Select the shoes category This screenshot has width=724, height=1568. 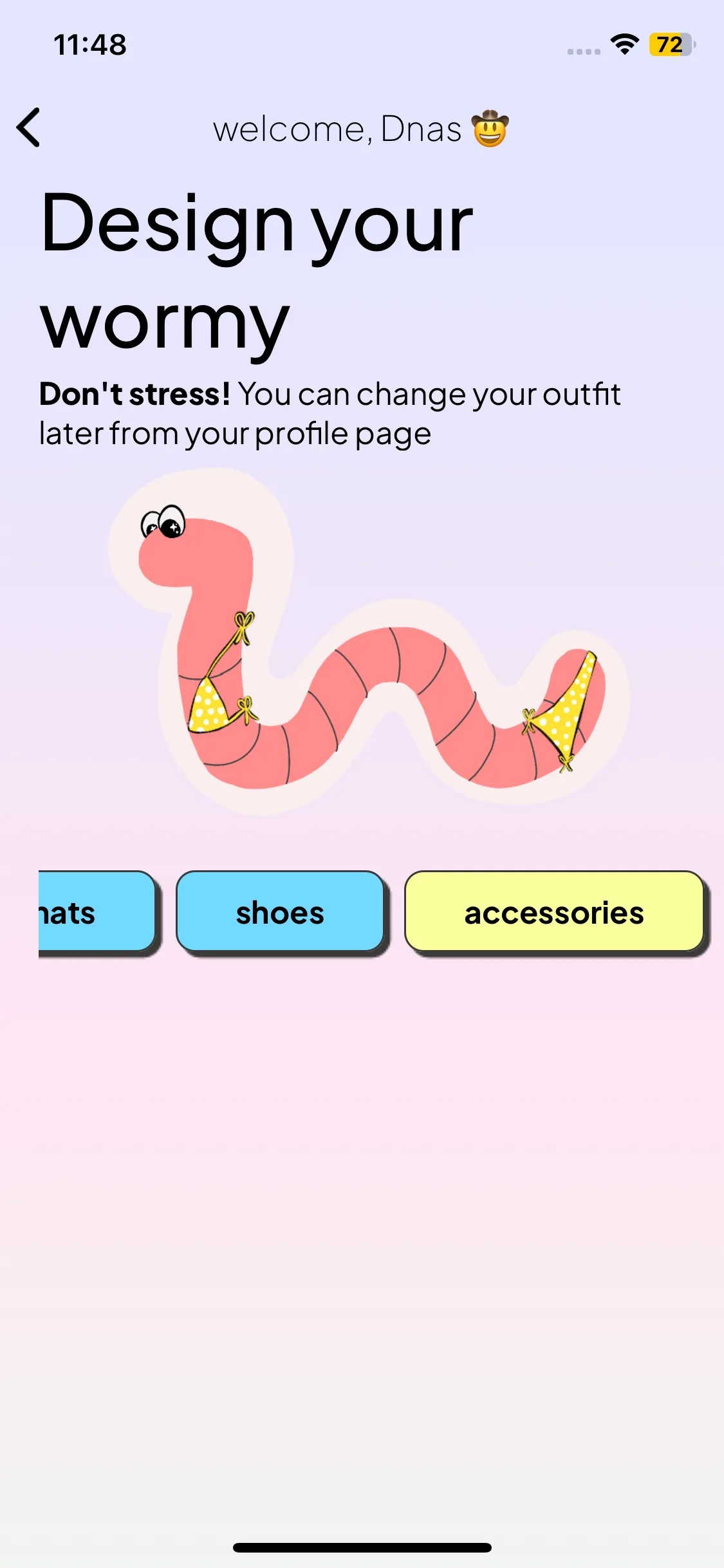click(280, 911)
